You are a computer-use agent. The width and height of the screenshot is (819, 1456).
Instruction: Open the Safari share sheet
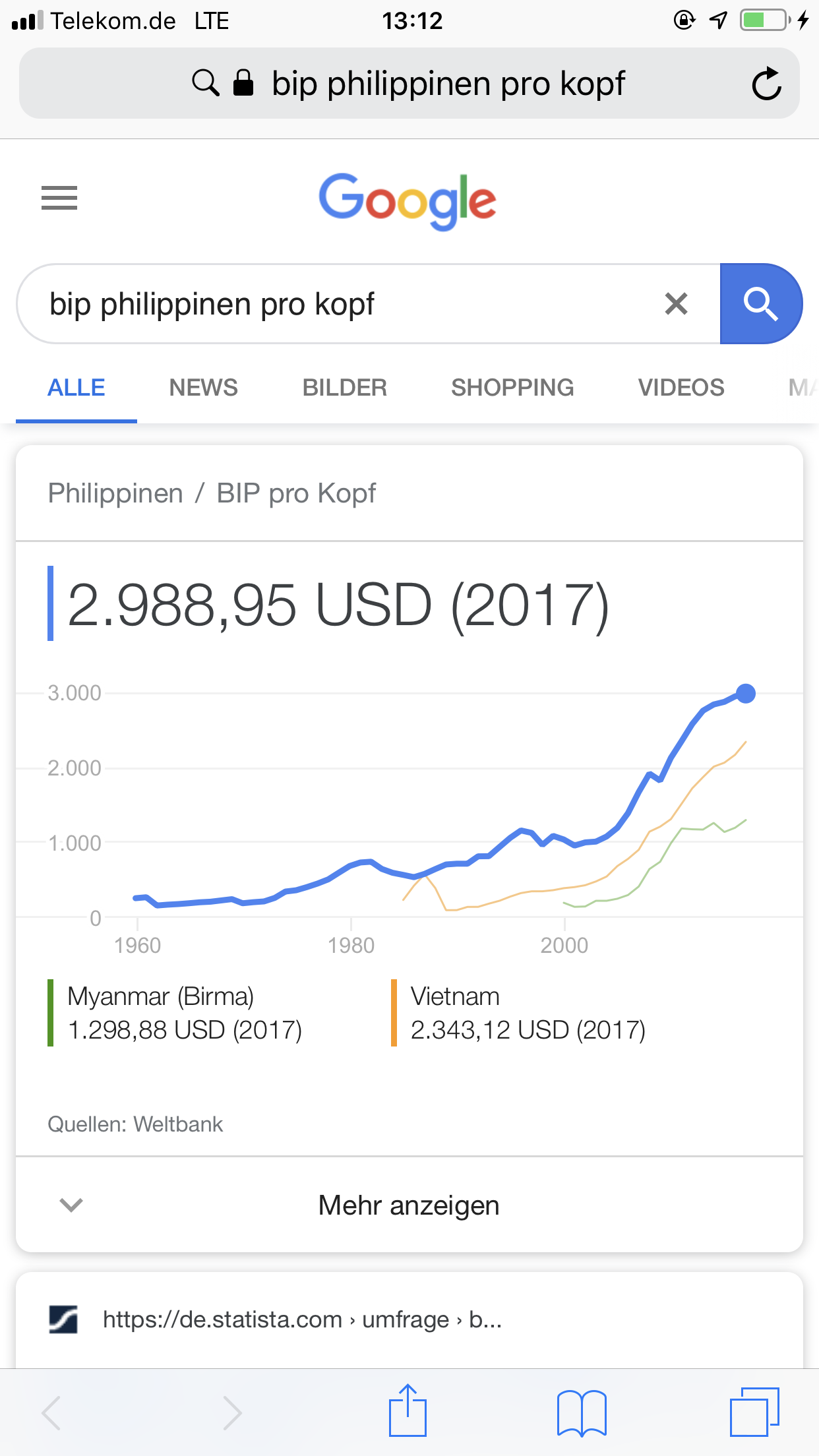click(x=408, y=1412)
